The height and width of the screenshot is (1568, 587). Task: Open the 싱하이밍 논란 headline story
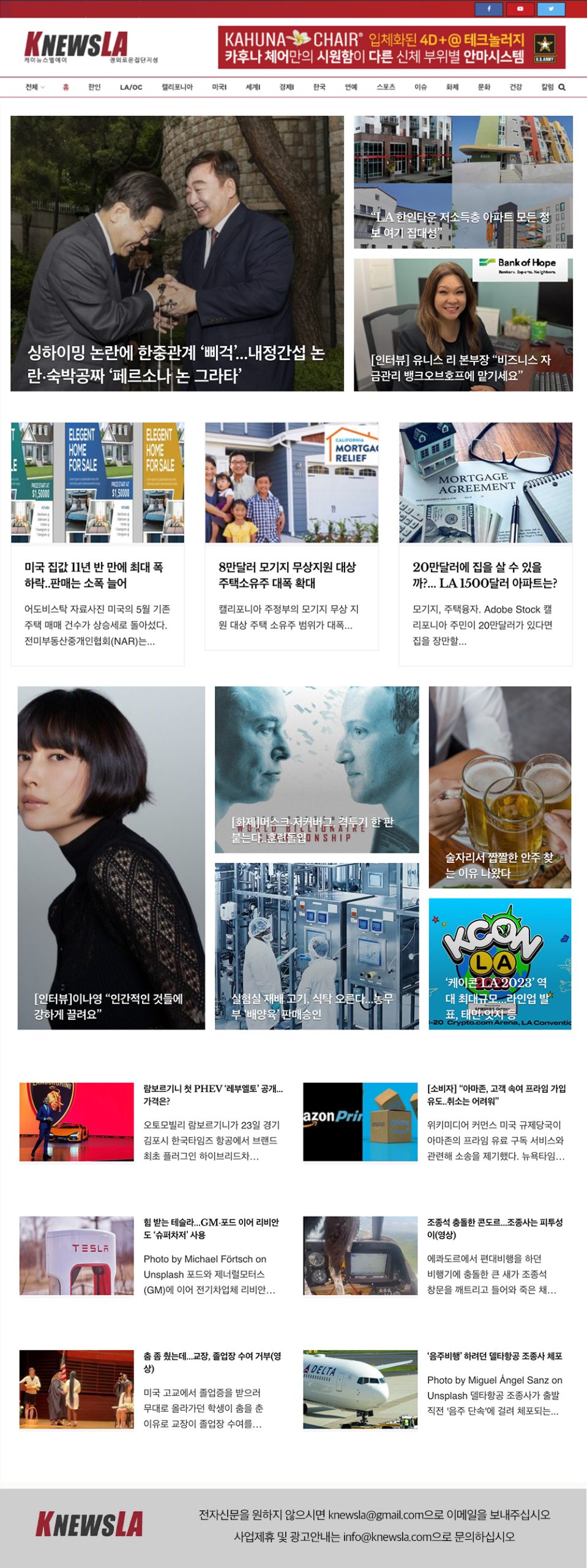point(177,363)
